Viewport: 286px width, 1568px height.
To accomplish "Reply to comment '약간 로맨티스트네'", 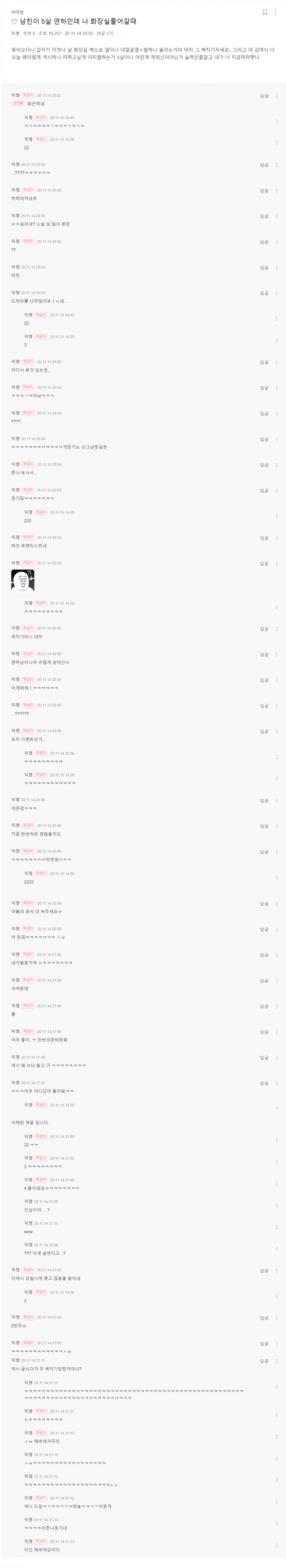I will click(x=264, y=538).
